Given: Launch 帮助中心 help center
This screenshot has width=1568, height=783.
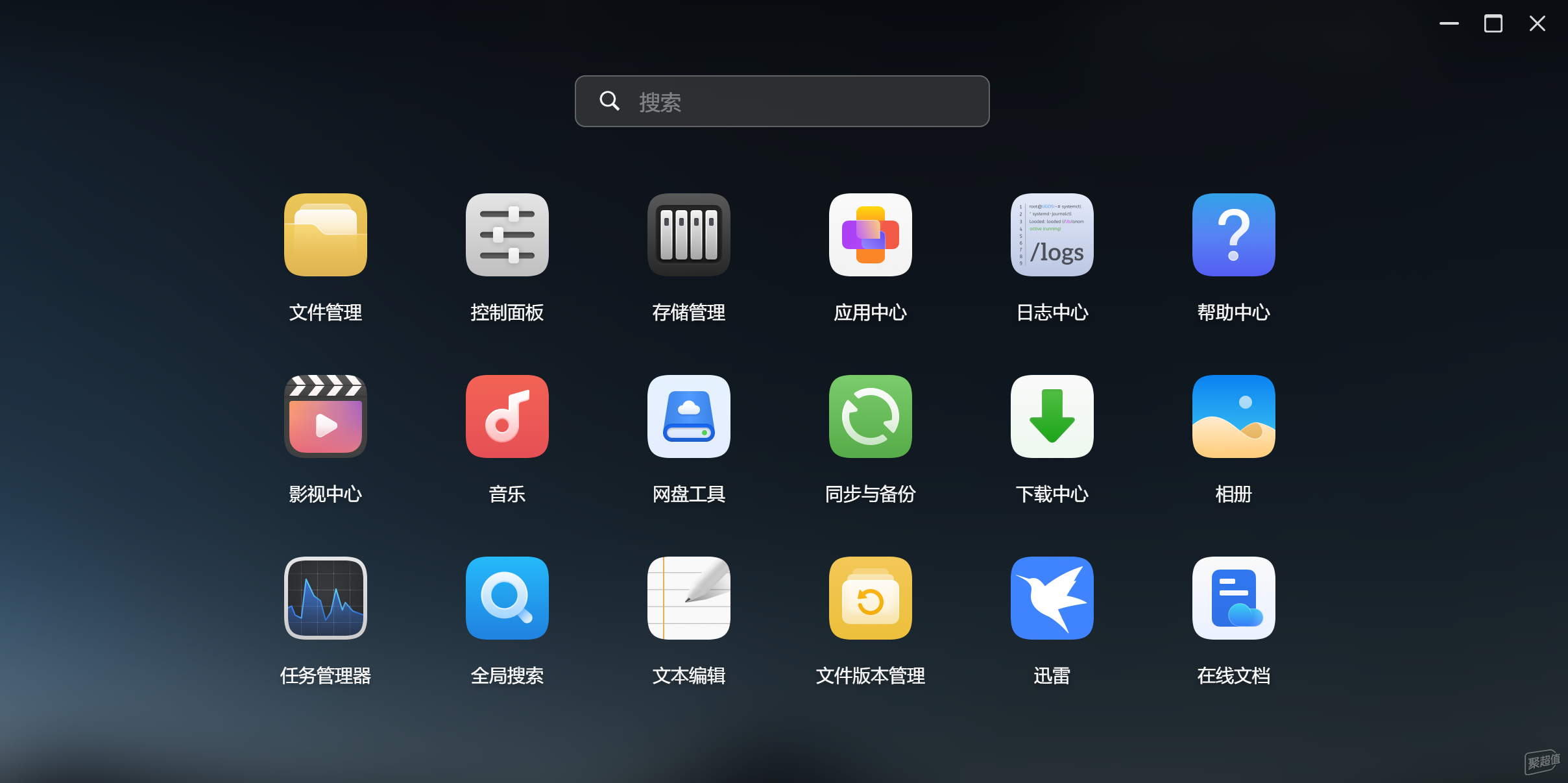Looking at the screenshot, I should [1233, 235].
